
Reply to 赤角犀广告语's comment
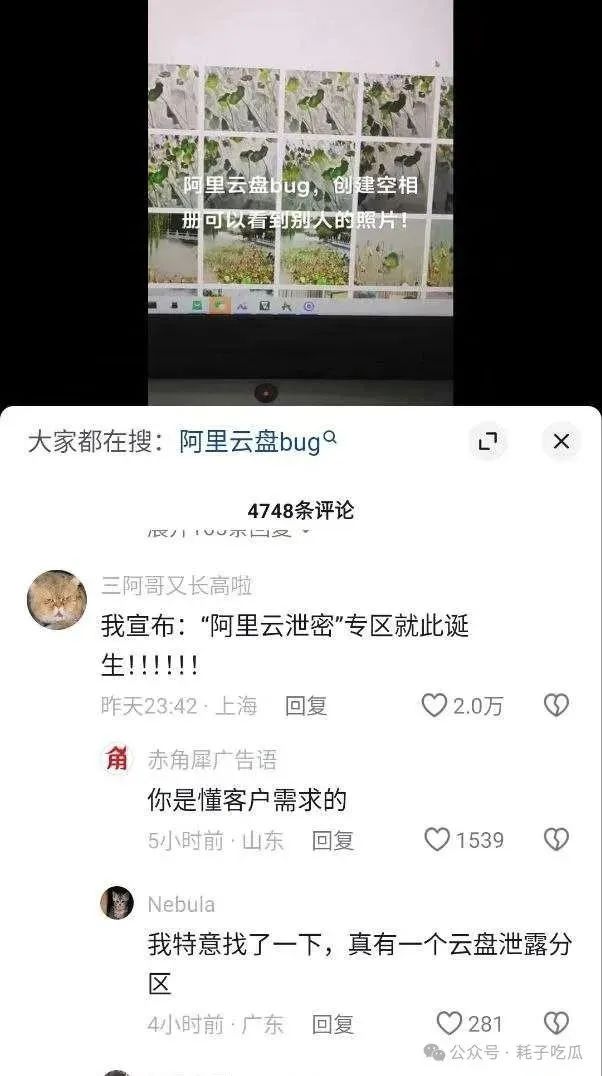[x=333, y=840]
